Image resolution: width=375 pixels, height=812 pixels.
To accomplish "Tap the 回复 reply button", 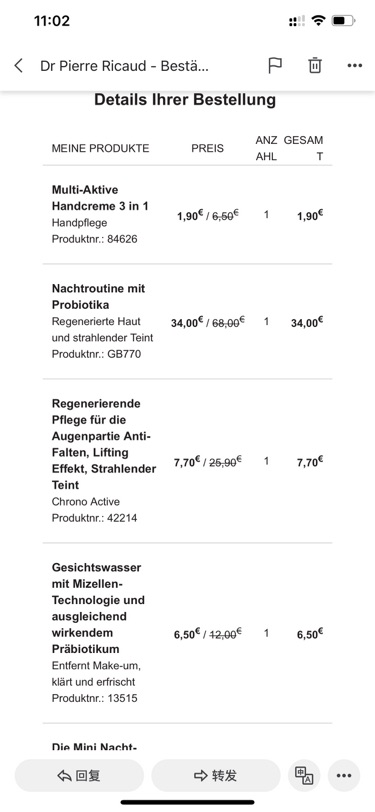I will [x=79, y=775].
